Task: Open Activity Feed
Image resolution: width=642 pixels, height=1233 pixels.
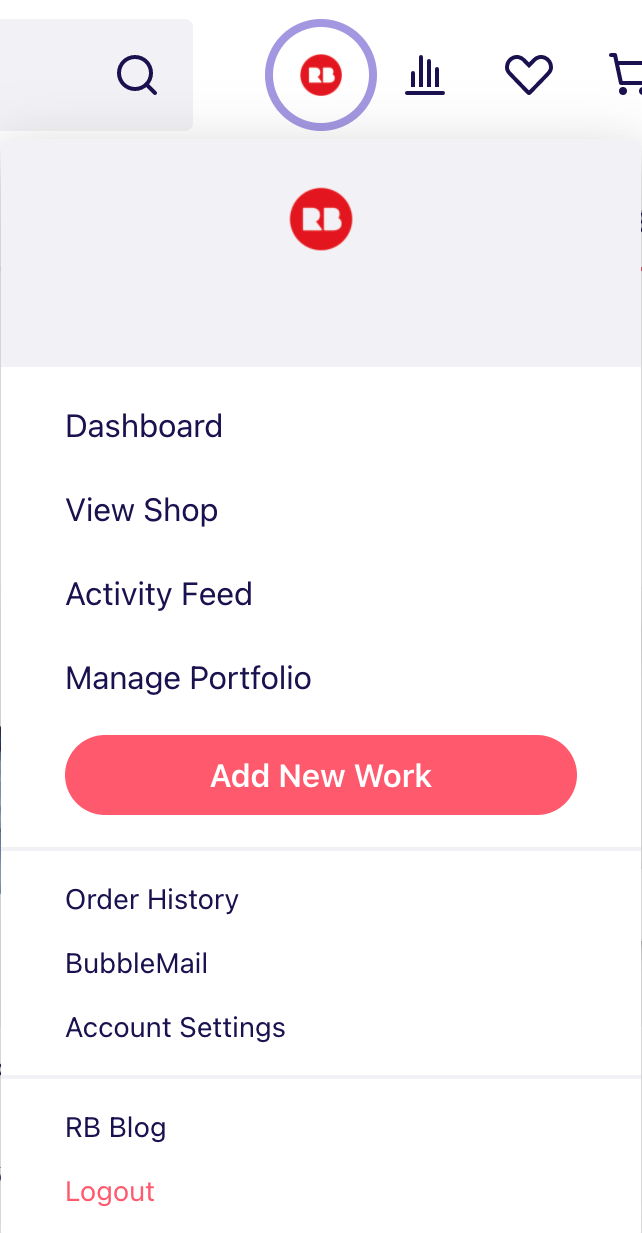Action: 159,594
